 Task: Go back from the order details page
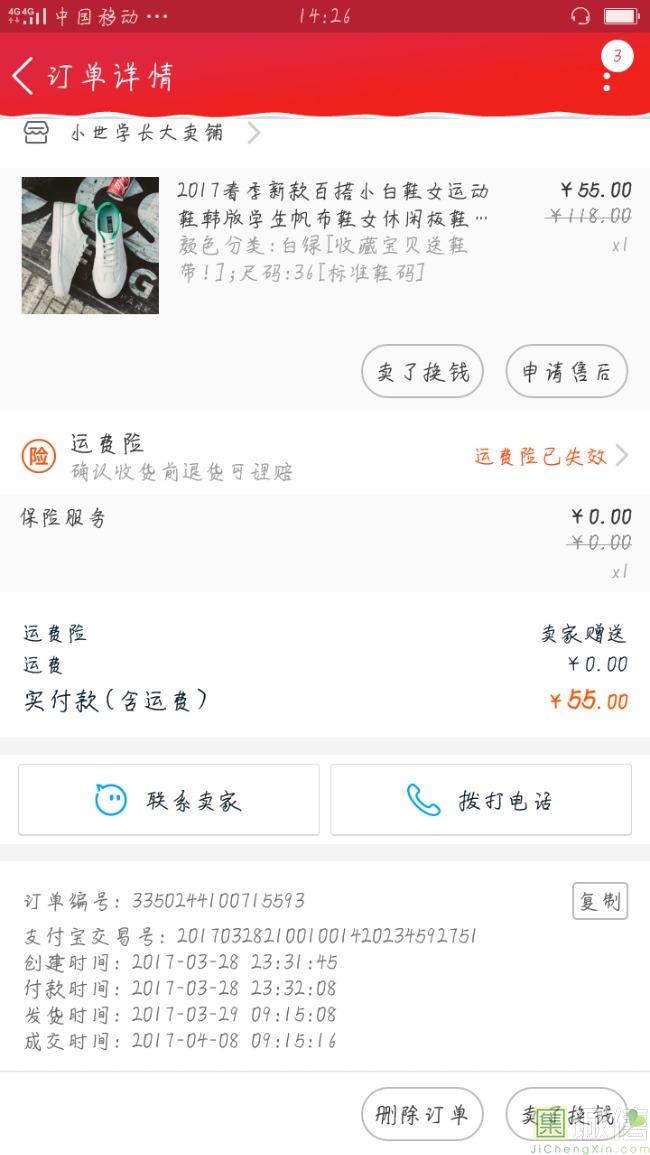coord(24,76)
